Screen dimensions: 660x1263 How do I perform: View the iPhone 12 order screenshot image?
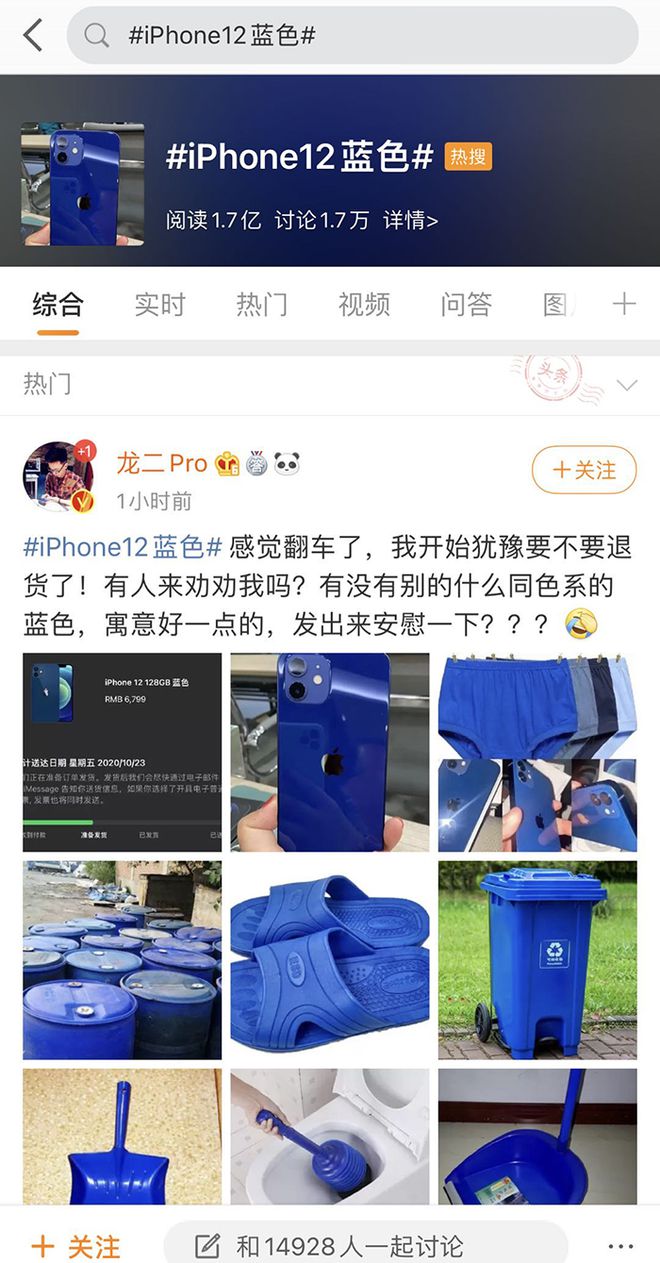[x=122, y=752]
